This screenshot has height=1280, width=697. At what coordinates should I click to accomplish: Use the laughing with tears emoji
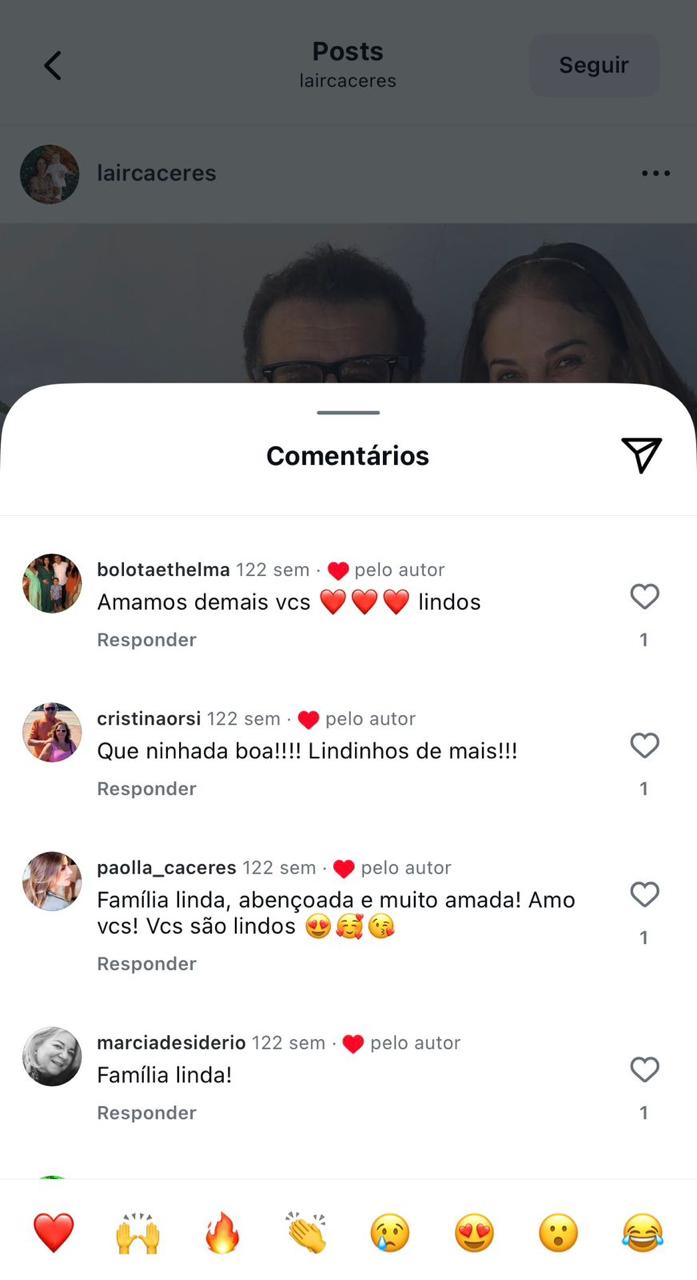coord(642,1233)
